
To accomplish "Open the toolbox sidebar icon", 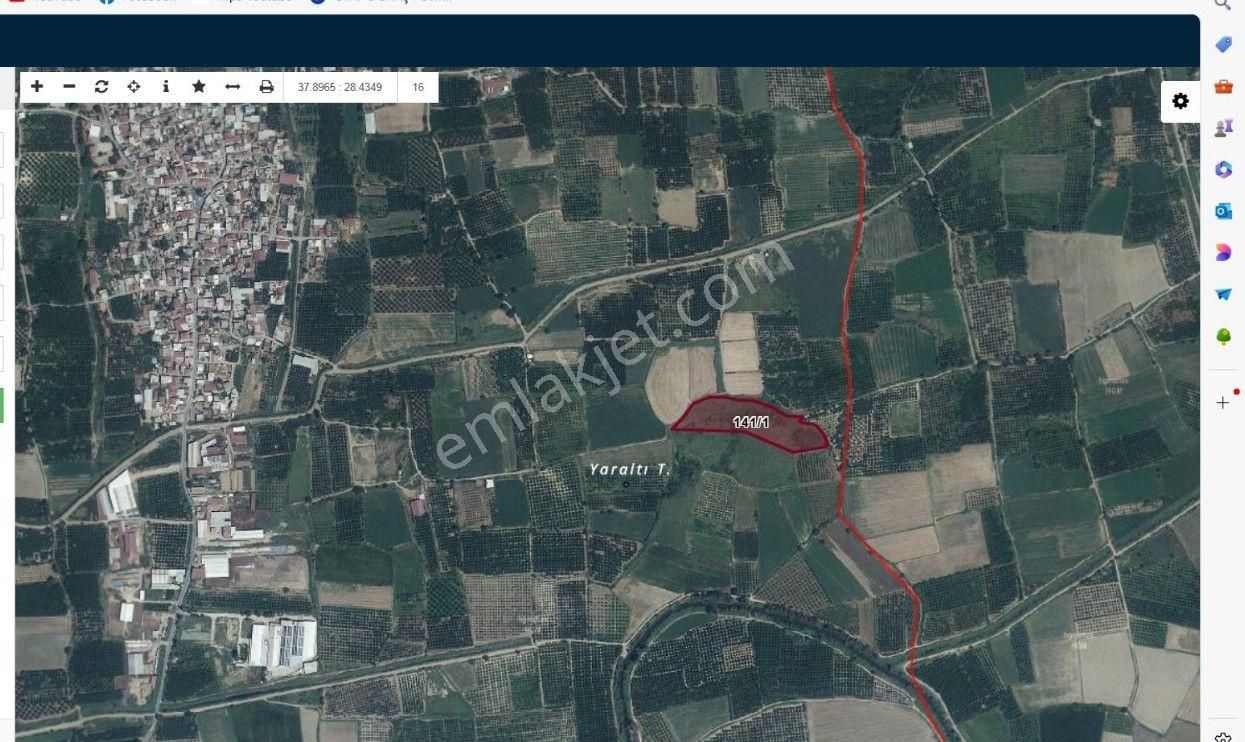I will [x=1223, y=87].
